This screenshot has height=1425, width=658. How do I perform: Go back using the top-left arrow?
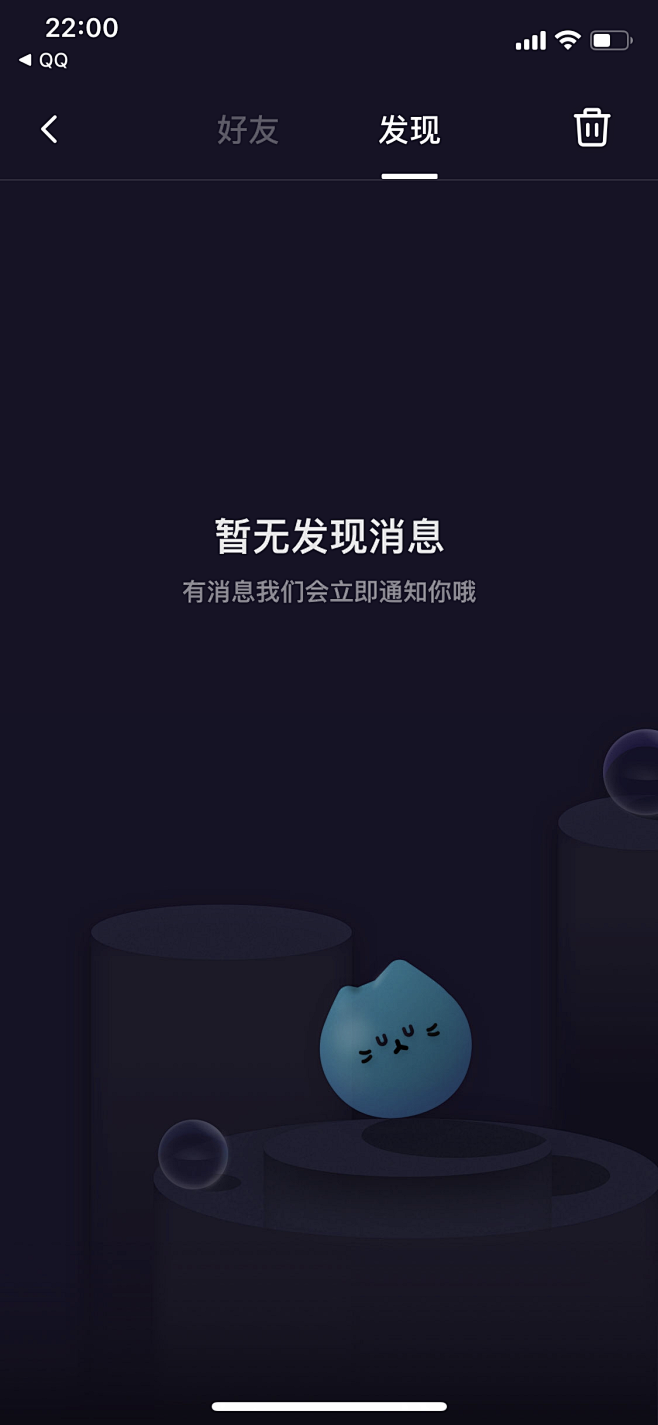click(x=49, y=129)
